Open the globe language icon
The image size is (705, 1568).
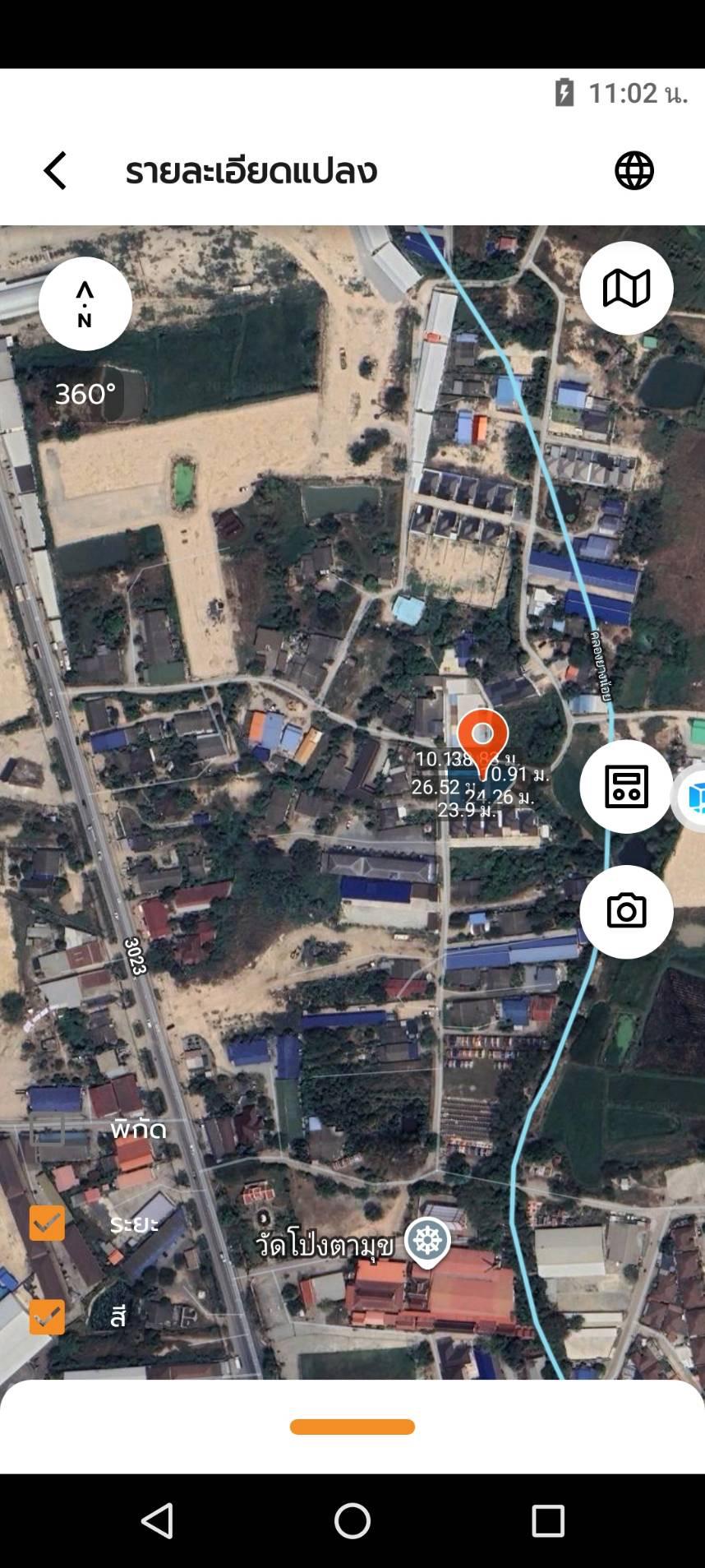[x=634, y=171]
